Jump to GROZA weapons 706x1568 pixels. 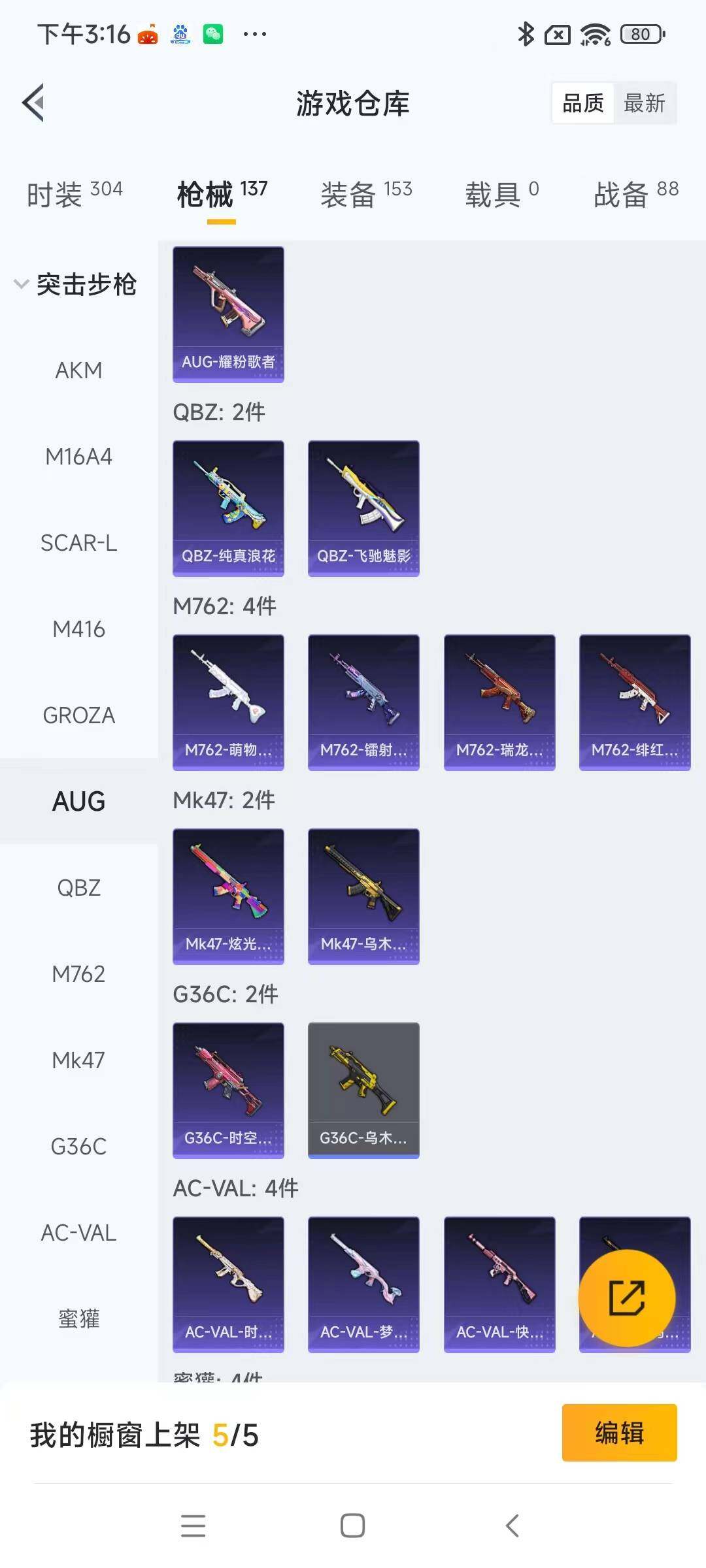(x=78, y=715)
